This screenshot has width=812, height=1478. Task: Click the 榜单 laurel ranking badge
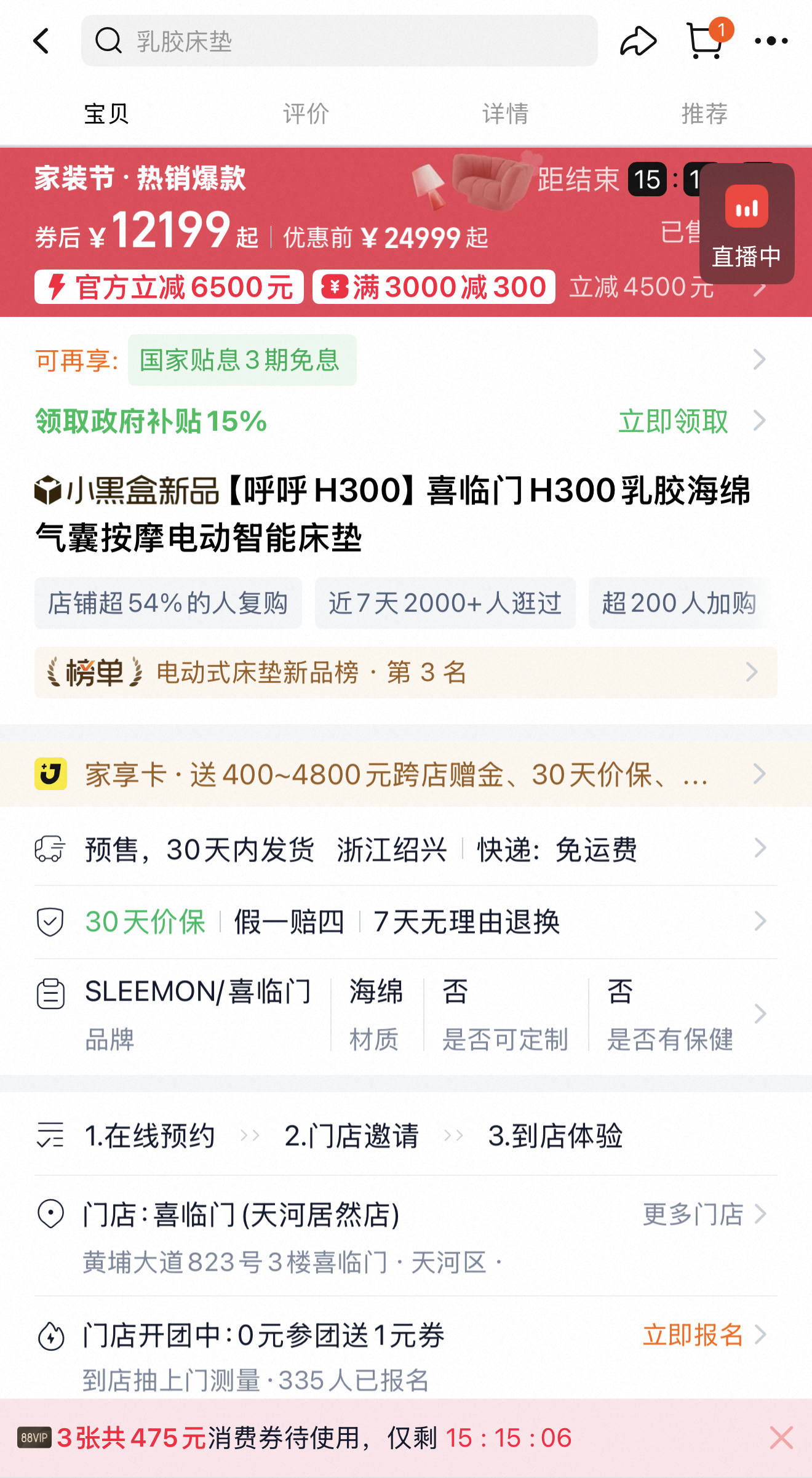point(91,673)
